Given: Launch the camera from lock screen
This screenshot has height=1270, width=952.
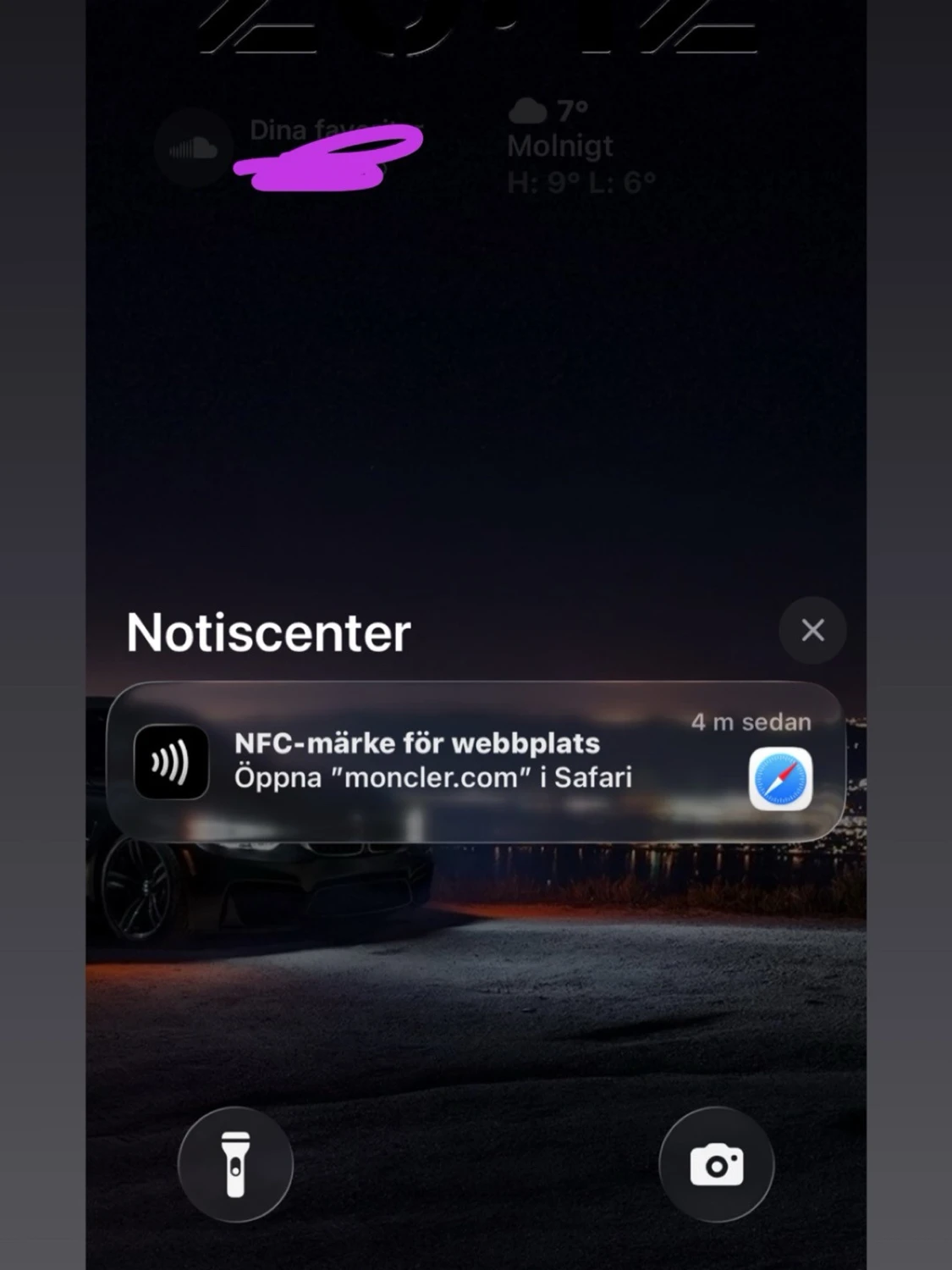Looking at the screenshot, I should [716, 1164].
